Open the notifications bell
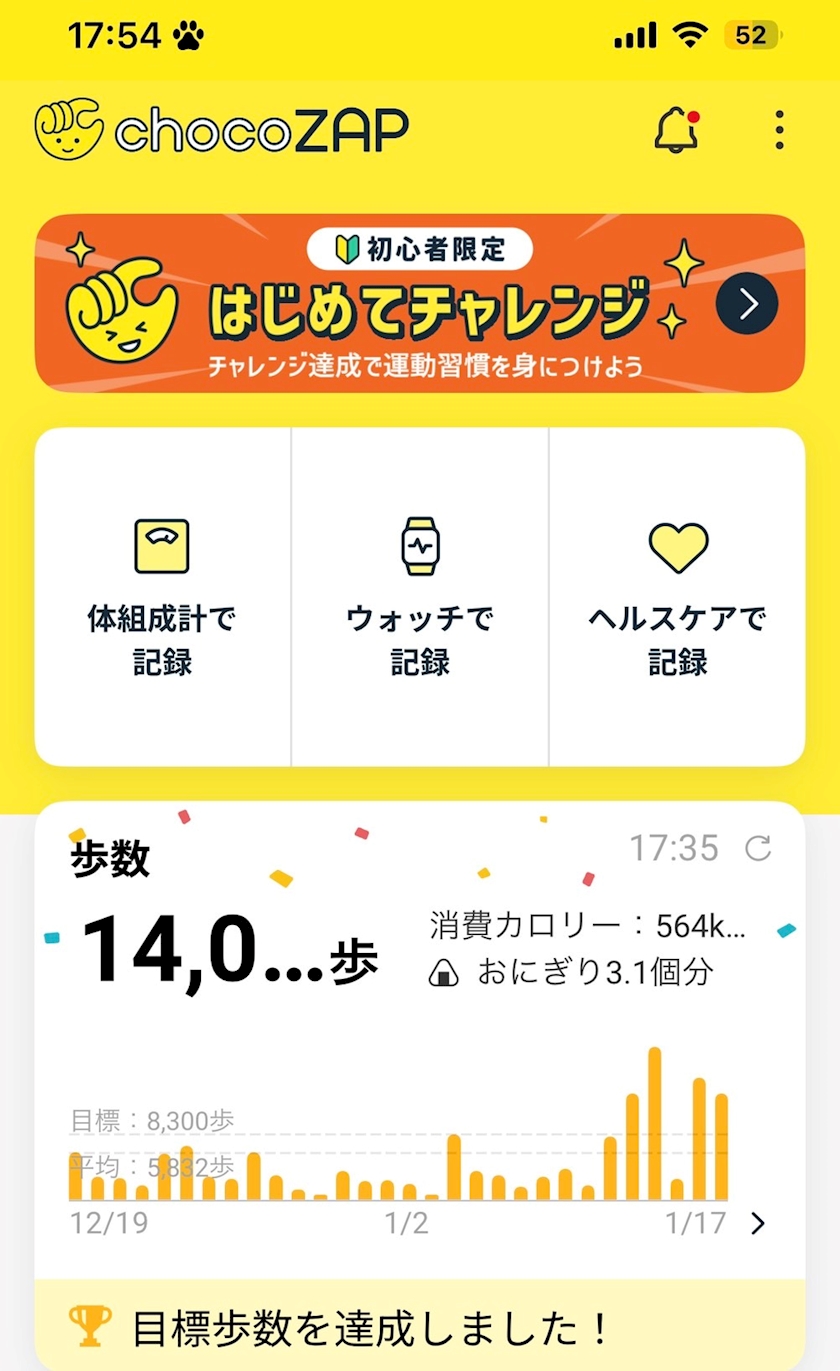Screen dimensions: 840x1371 tap(676, 130)
